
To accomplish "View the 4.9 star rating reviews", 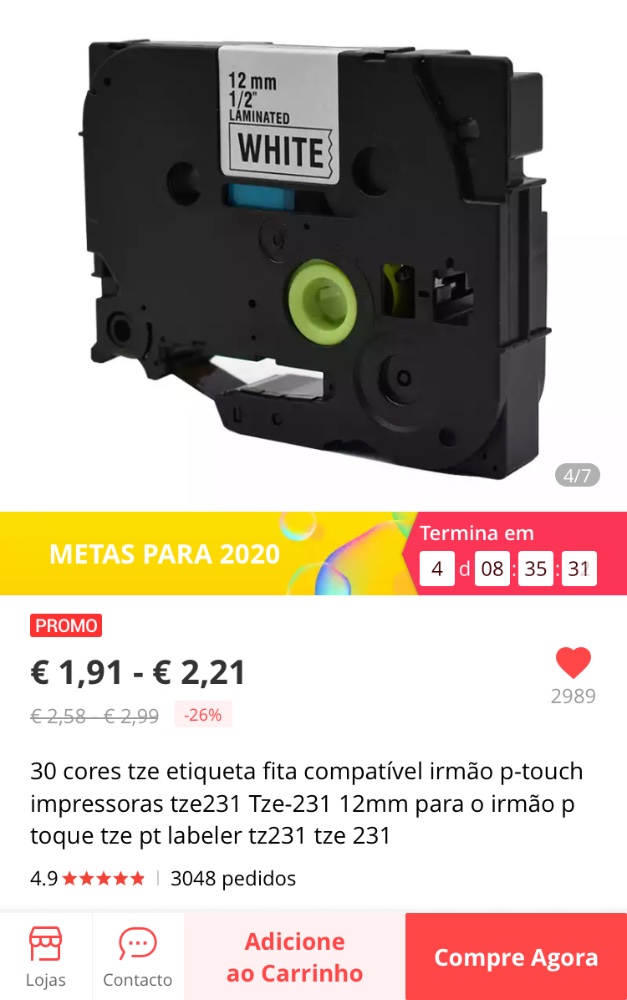I will pyautogui.click(x=88, y=879).
